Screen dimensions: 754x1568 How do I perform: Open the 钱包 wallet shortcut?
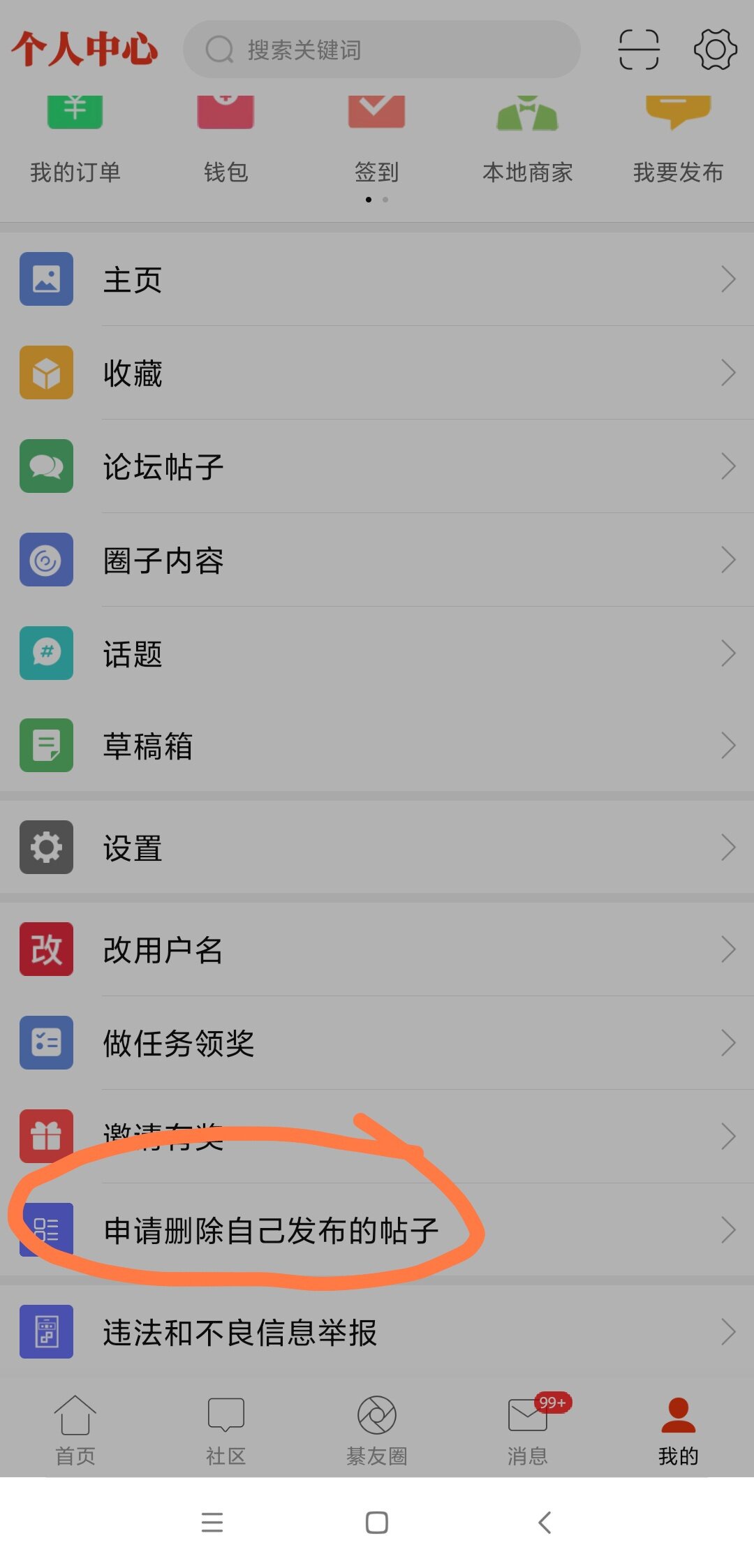click(226, 140)
